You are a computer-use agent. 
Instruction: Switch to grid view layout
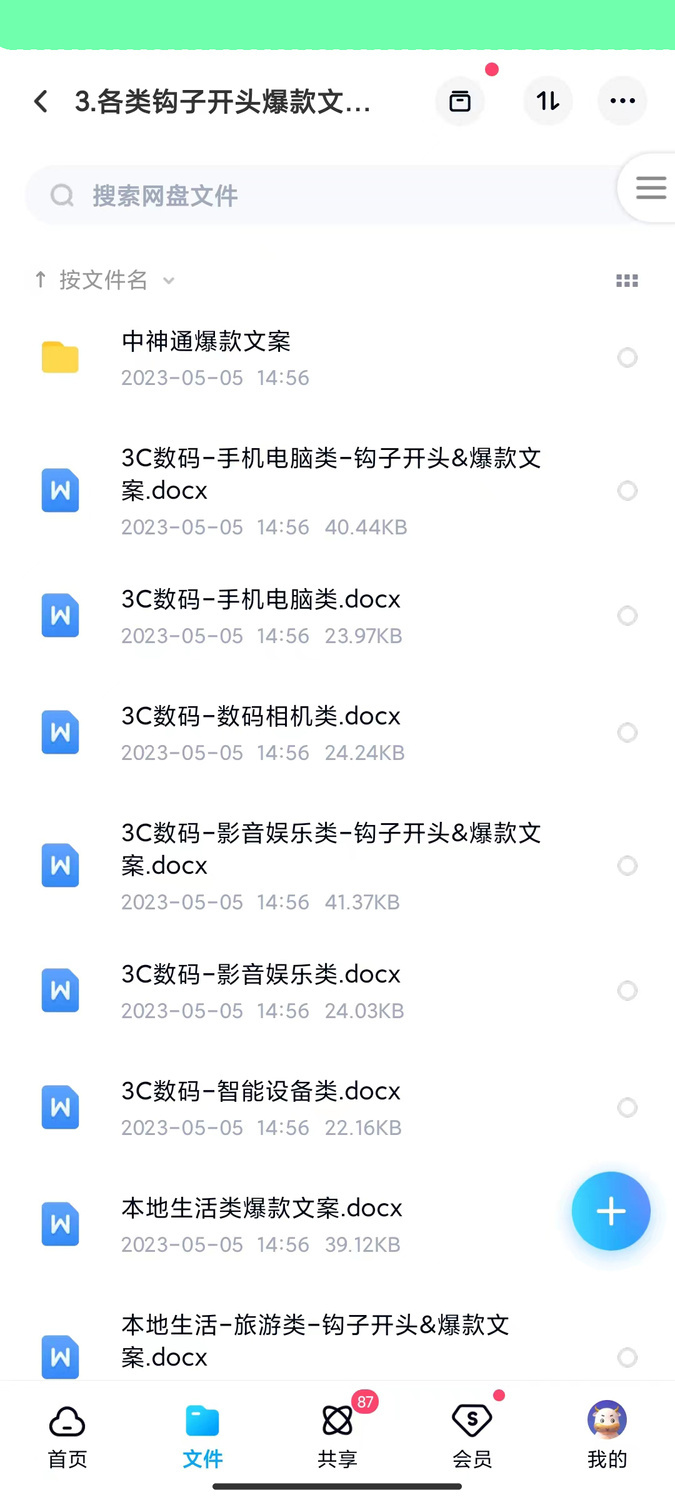(627, 281)
